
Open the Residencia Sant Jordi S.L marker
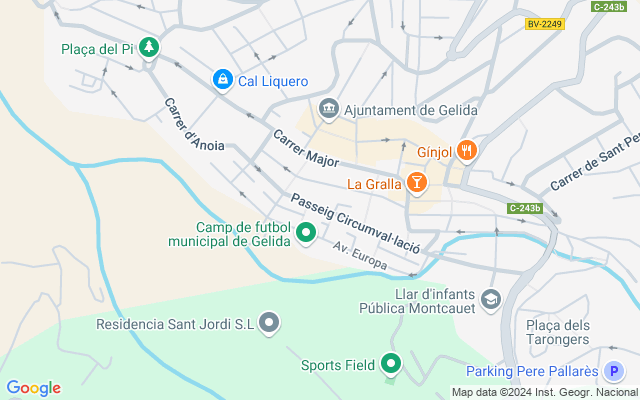[269, 323]
